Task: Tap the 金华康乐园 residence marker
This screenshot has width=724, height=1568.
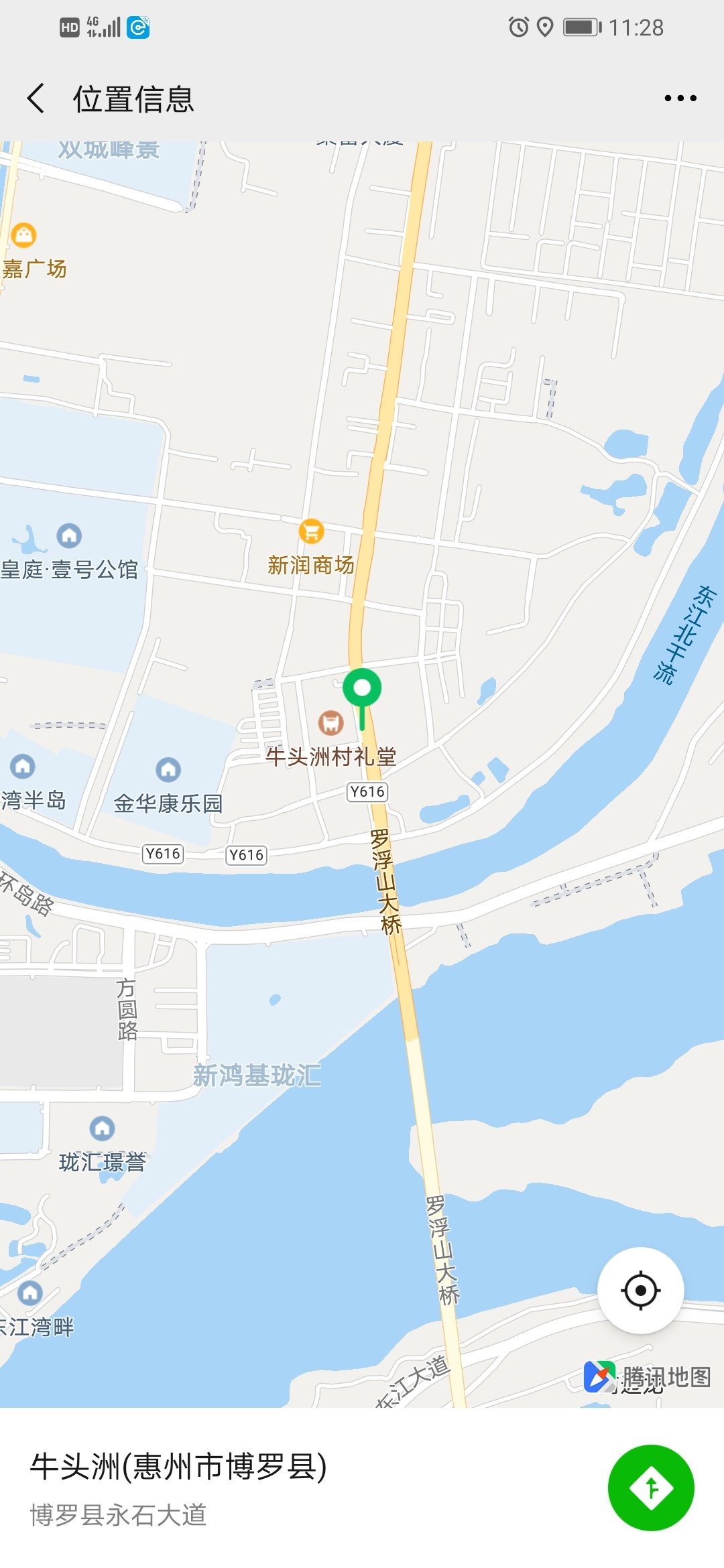Action: pos(168,769)
